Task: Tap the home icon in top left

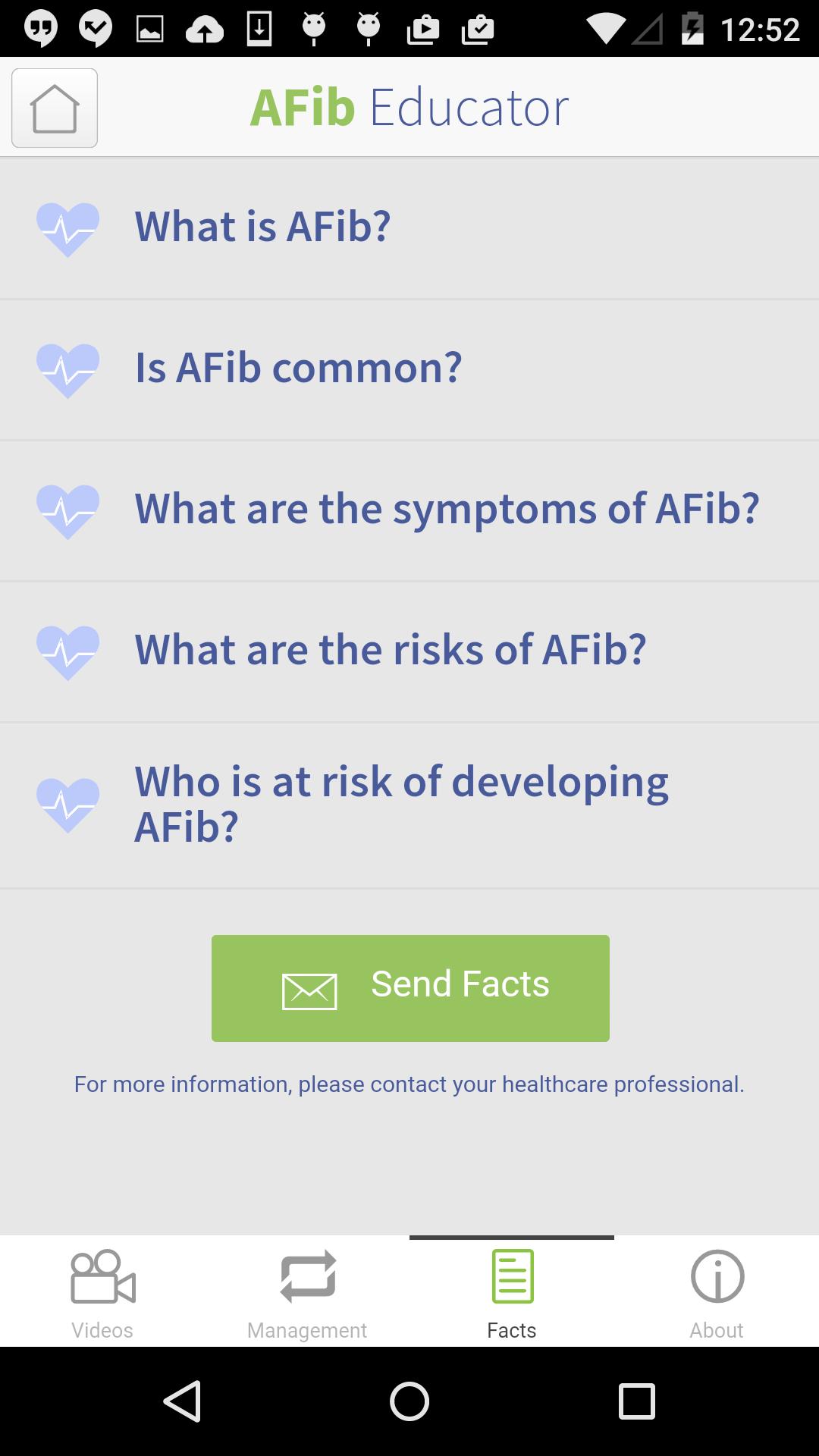Action: pyautogui.click(x=54, y=108)
